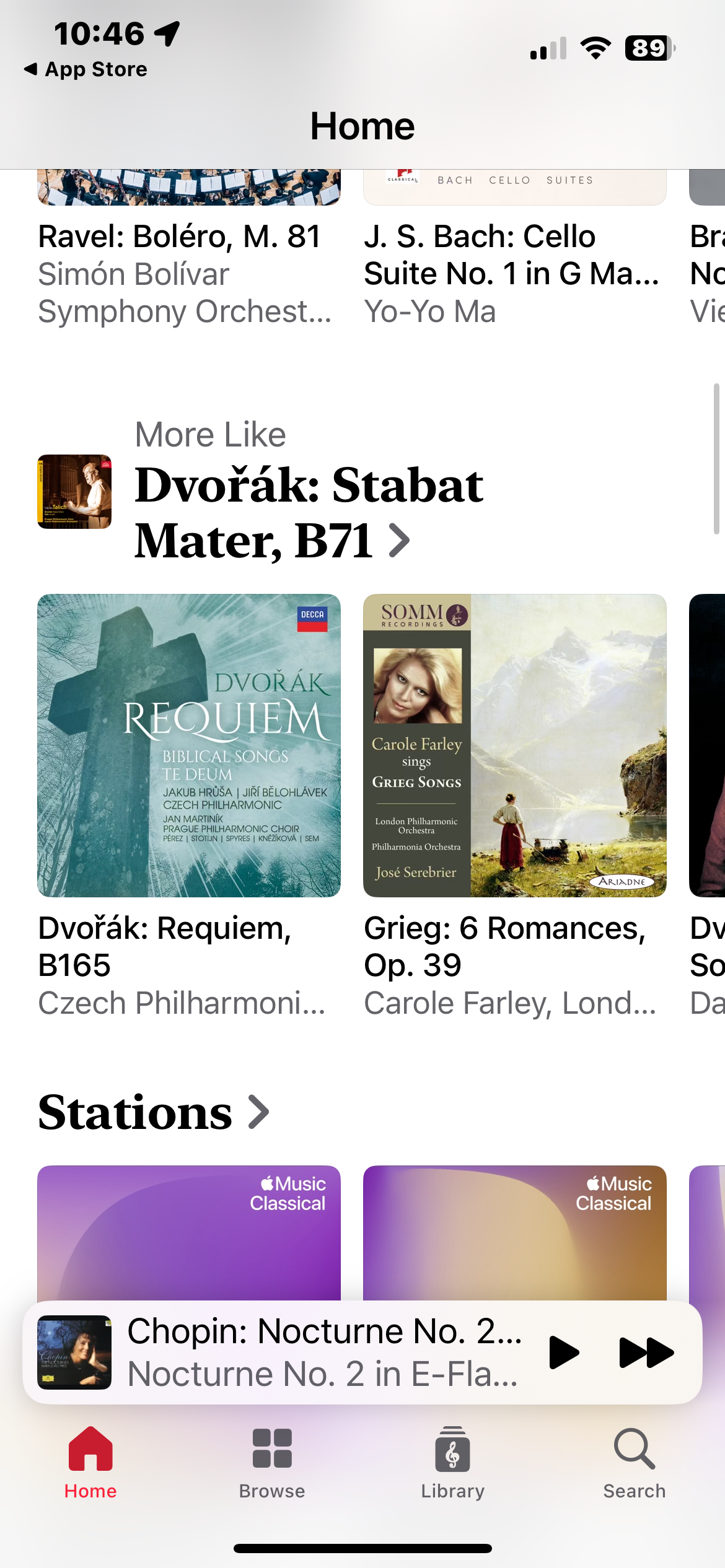Open the Library tab
Screen dimensions: 725x1568
pyautogui.click(x=453, y=1463)
